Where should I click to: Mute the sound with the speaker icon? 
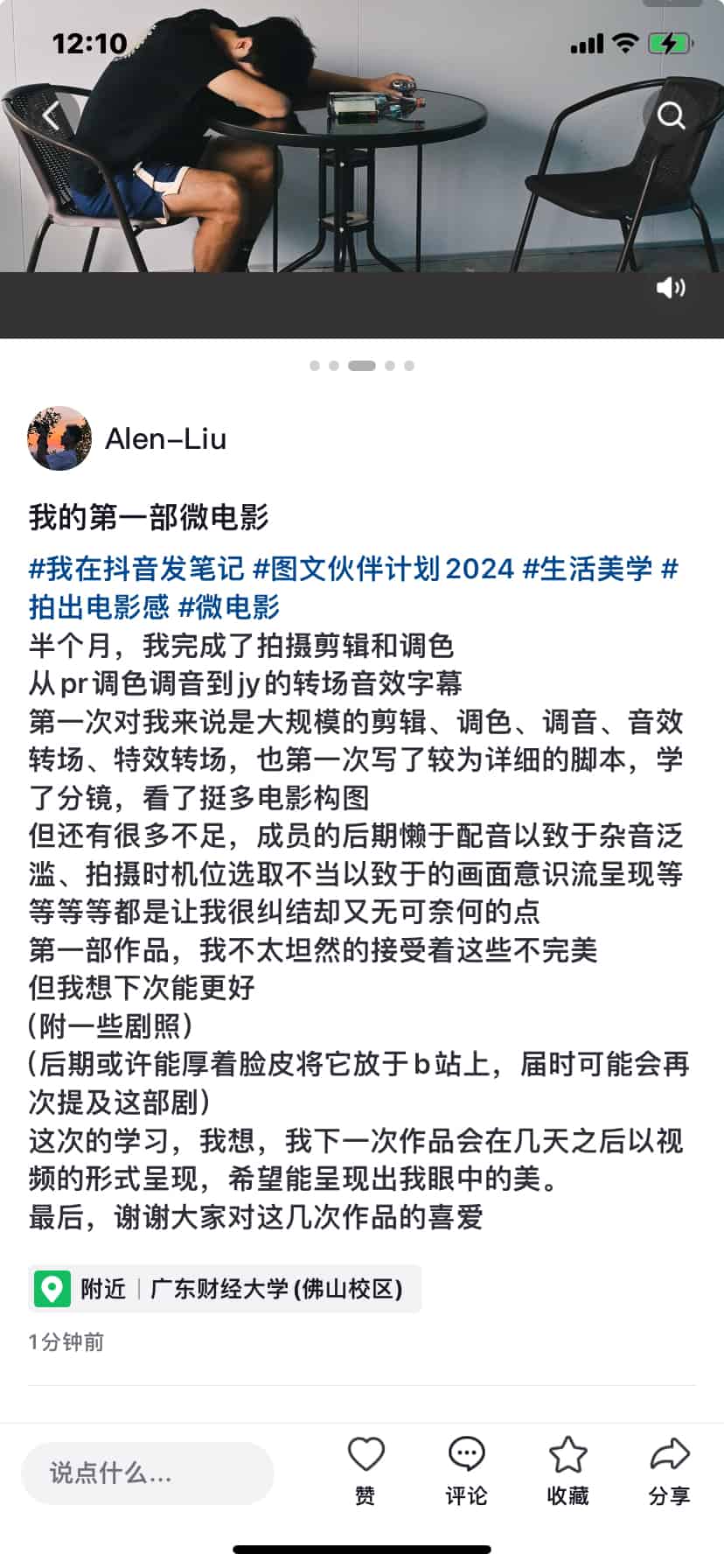click(670, 288)
